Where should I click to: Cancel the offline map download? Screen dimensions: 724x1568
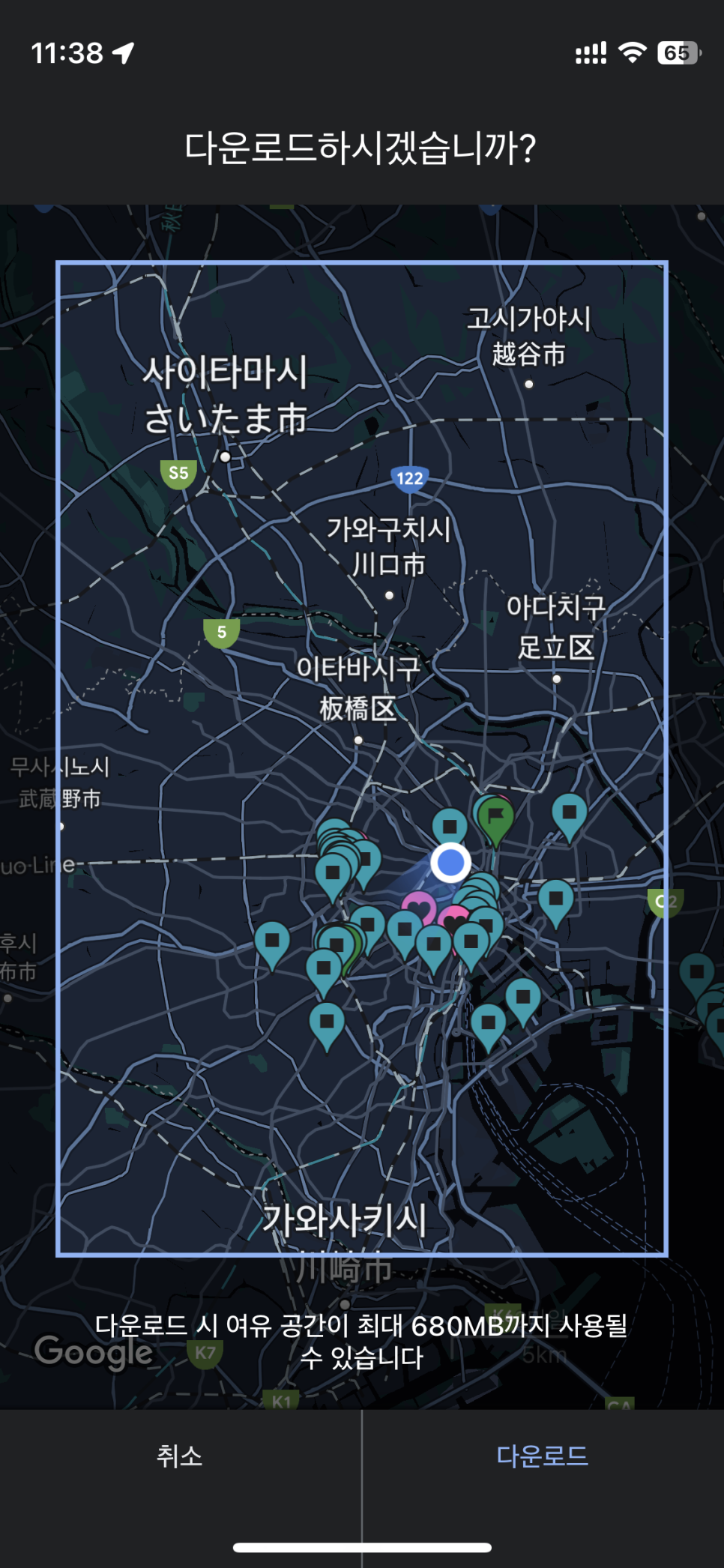pos(180,1456)
